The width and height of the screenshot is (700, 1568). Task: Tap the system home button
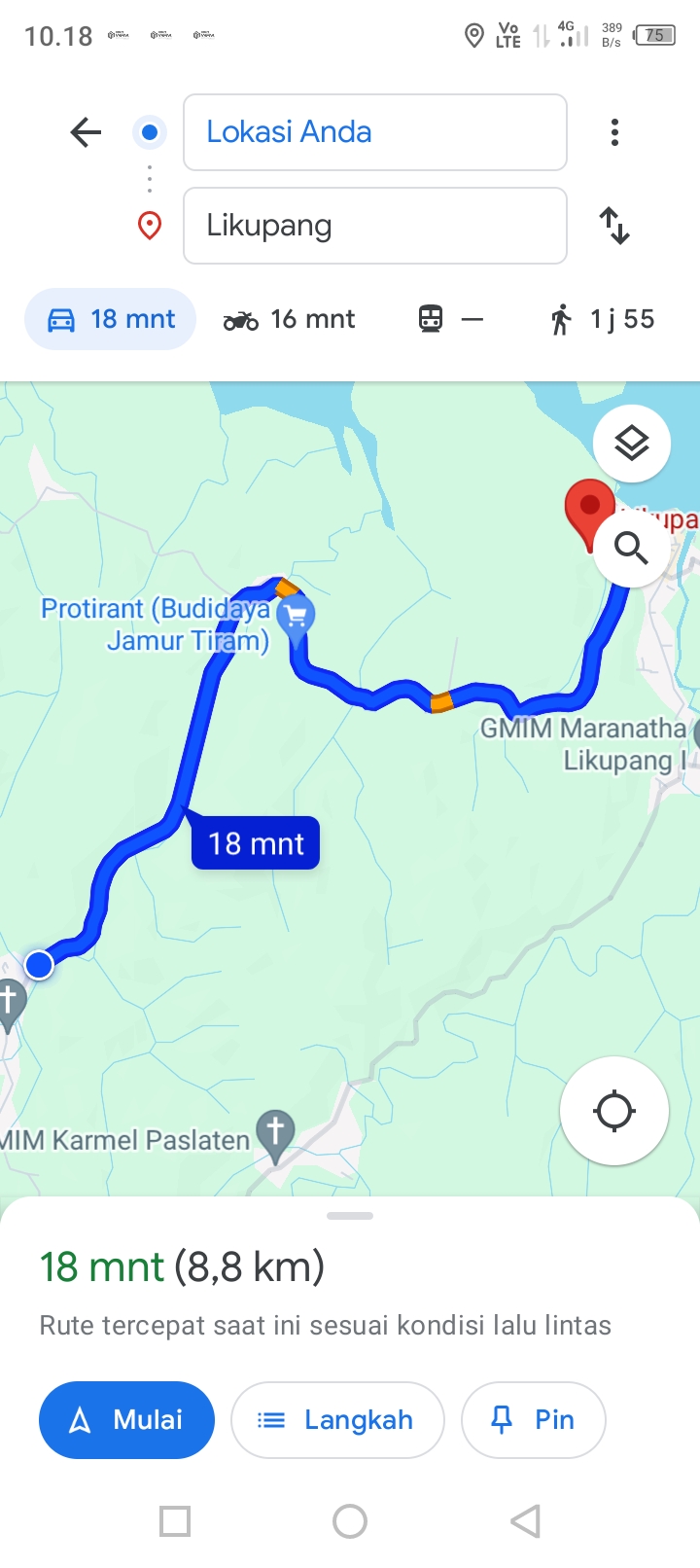pyautogui.click(x=350, y=1521)
